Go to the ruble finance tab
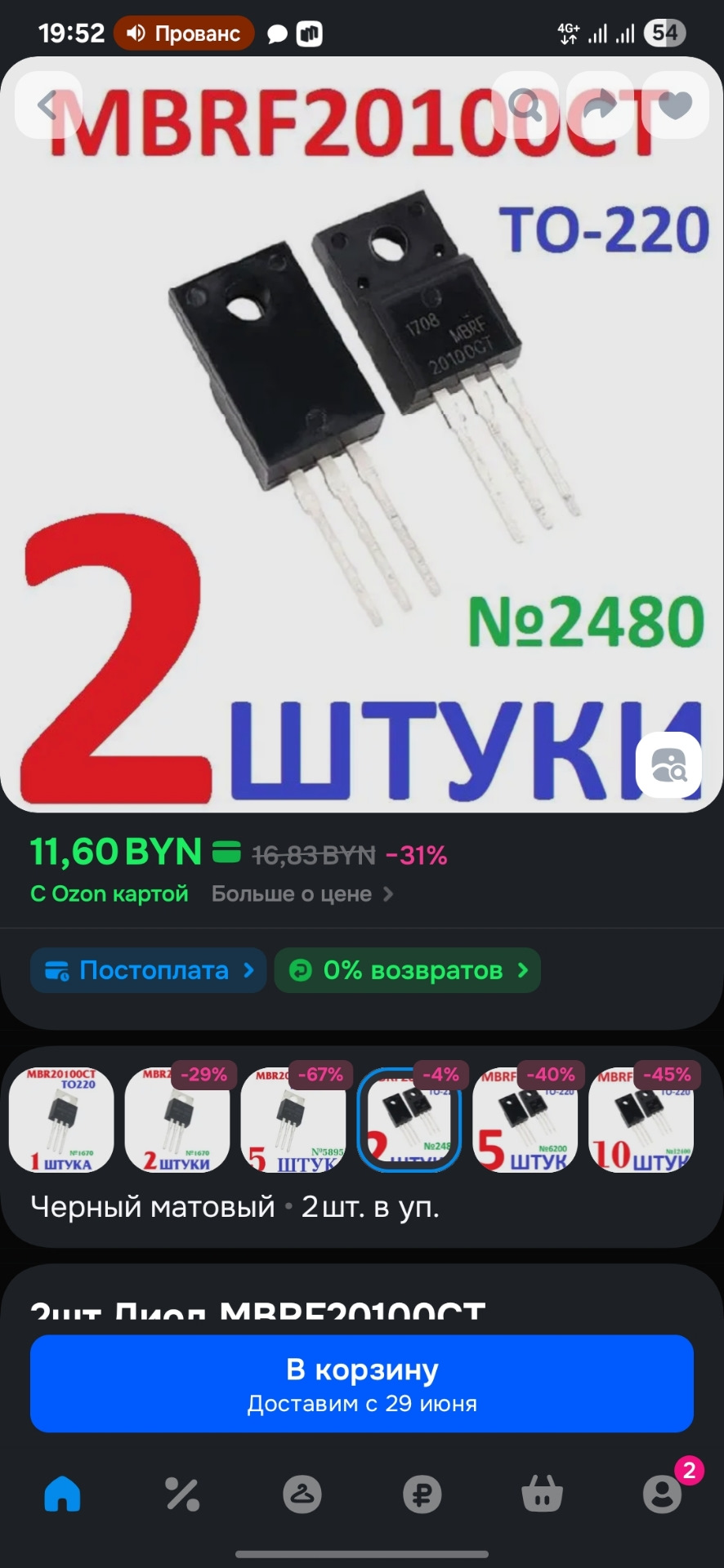This screenshot has width=724, height=1568. 422,1494
